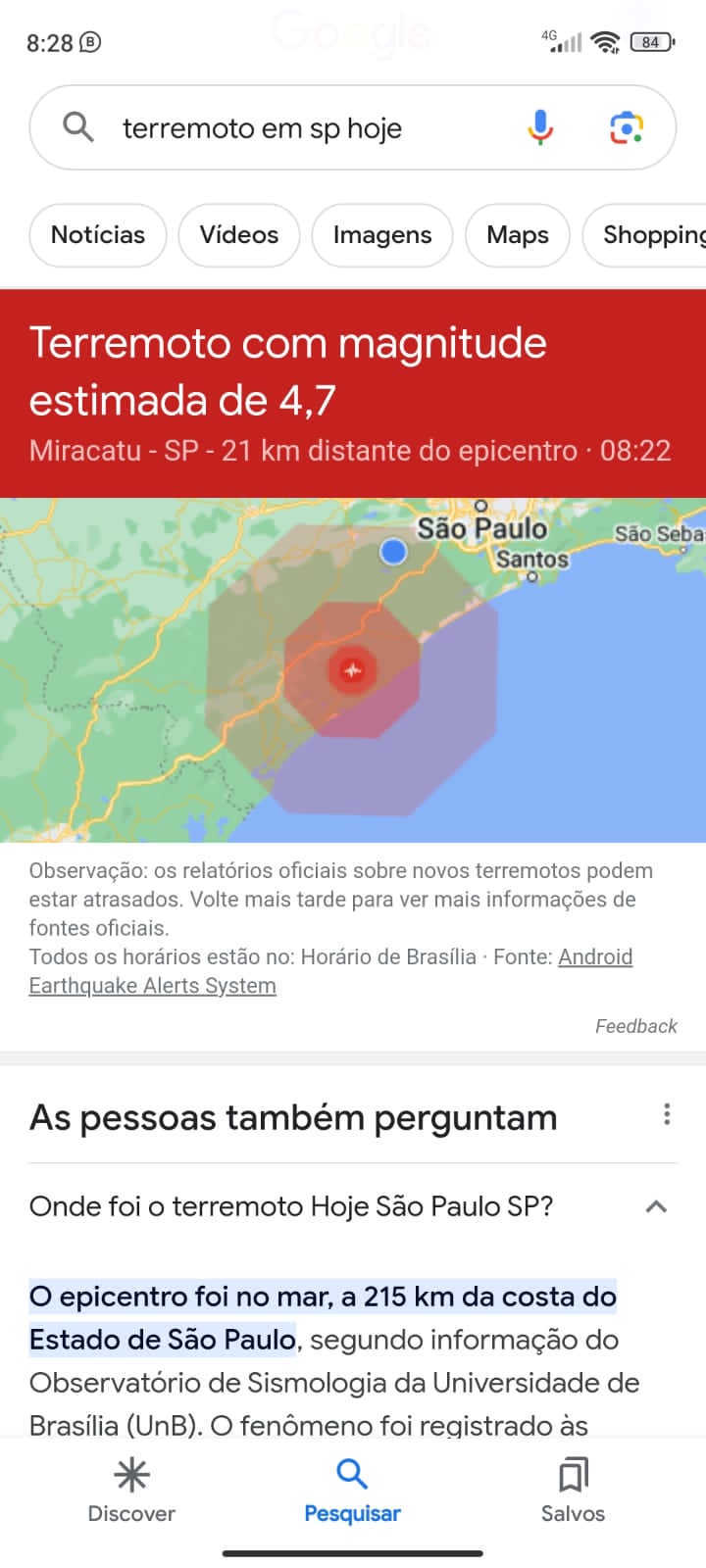The width and height of the screenshot is (706, 1568).
Task: Show Imagens results
Action: (x=382, y=235)
